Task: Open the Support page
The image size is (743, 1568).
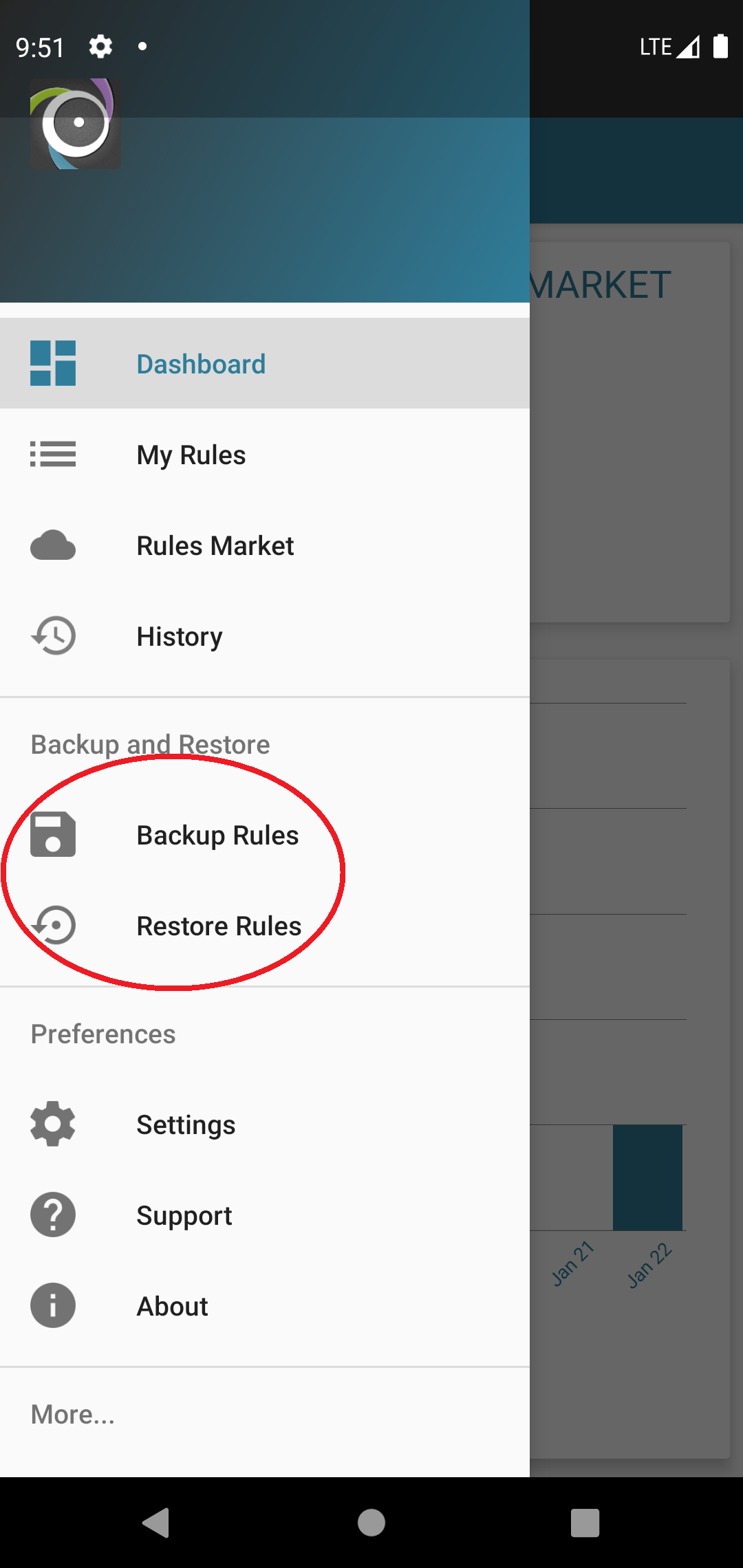Action: (184, 1215)
